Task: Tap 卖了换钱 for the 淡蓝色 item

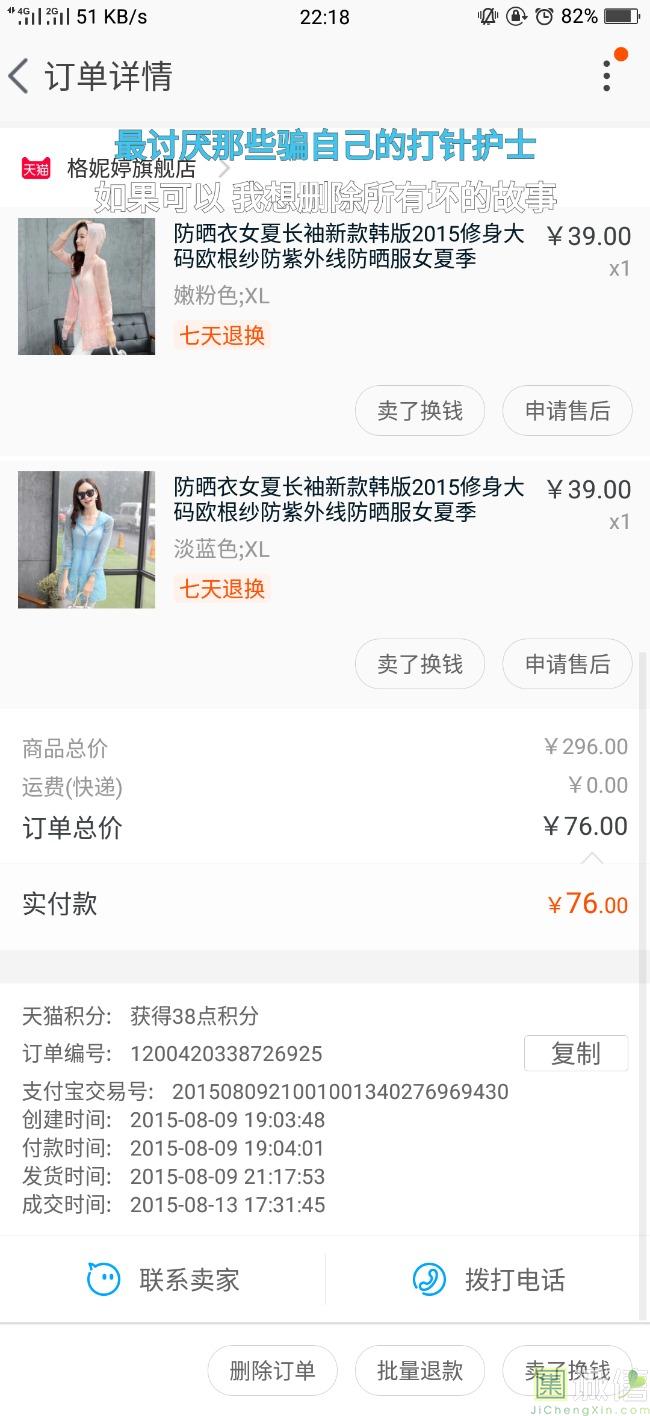Action: click(x=420, y=664)
